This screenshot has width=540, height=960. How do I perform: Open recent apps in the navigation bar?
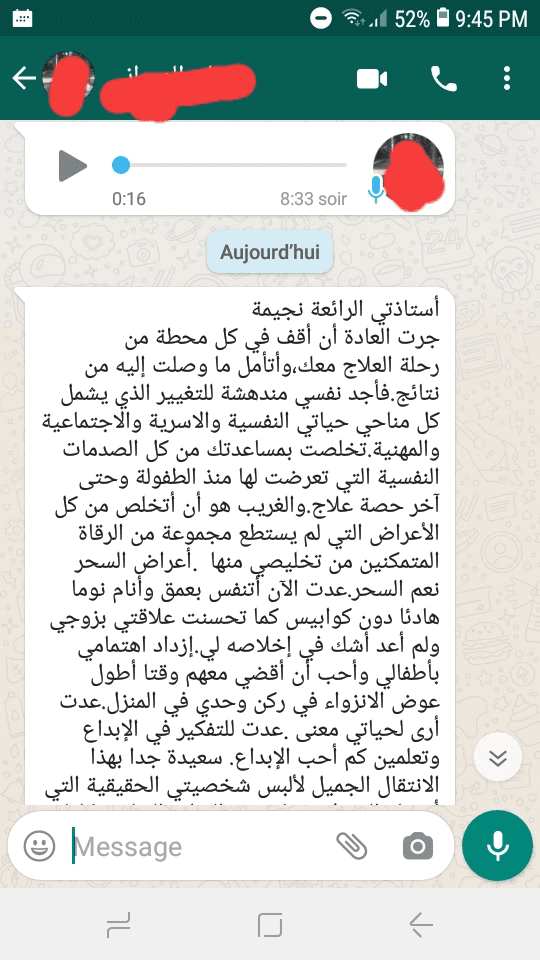pos(118,924)
